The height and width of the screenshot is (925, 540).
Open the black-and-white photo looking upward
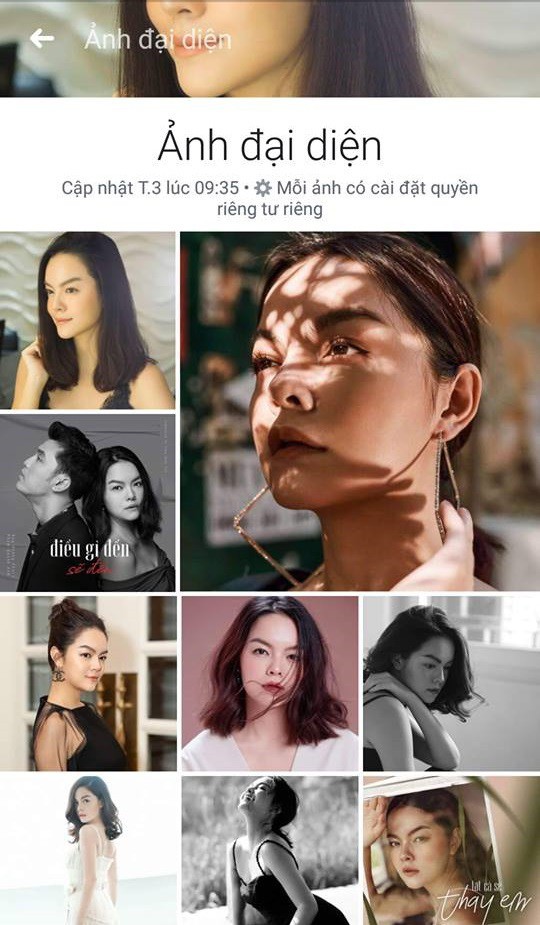270,850
